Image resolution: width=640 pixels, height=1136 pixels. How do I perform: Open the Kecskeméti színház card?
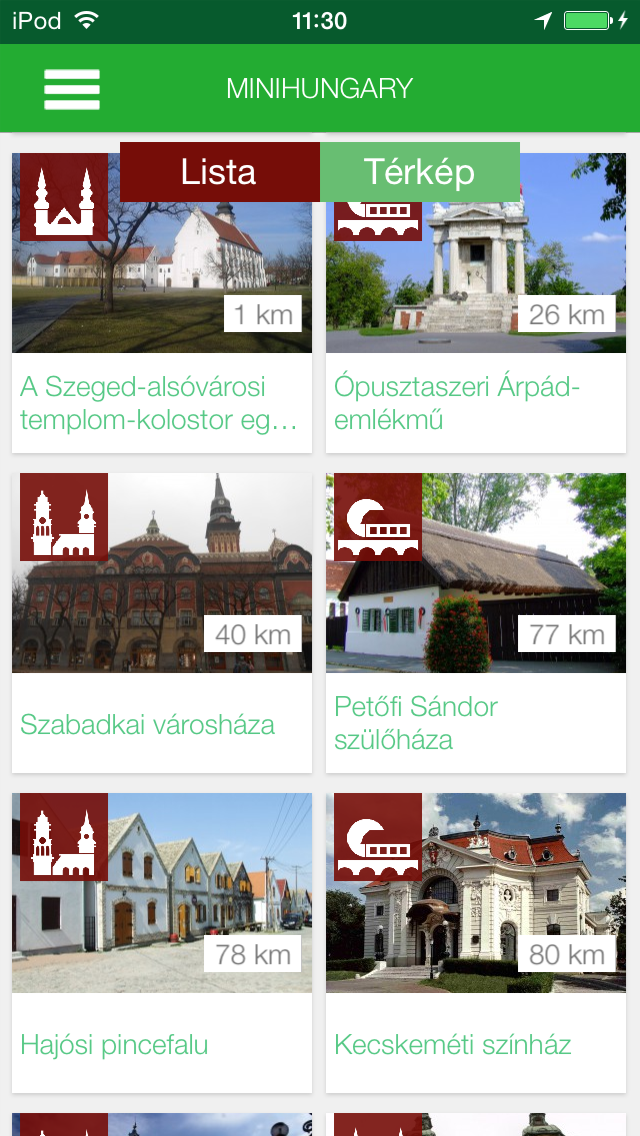tap(476, 942)
